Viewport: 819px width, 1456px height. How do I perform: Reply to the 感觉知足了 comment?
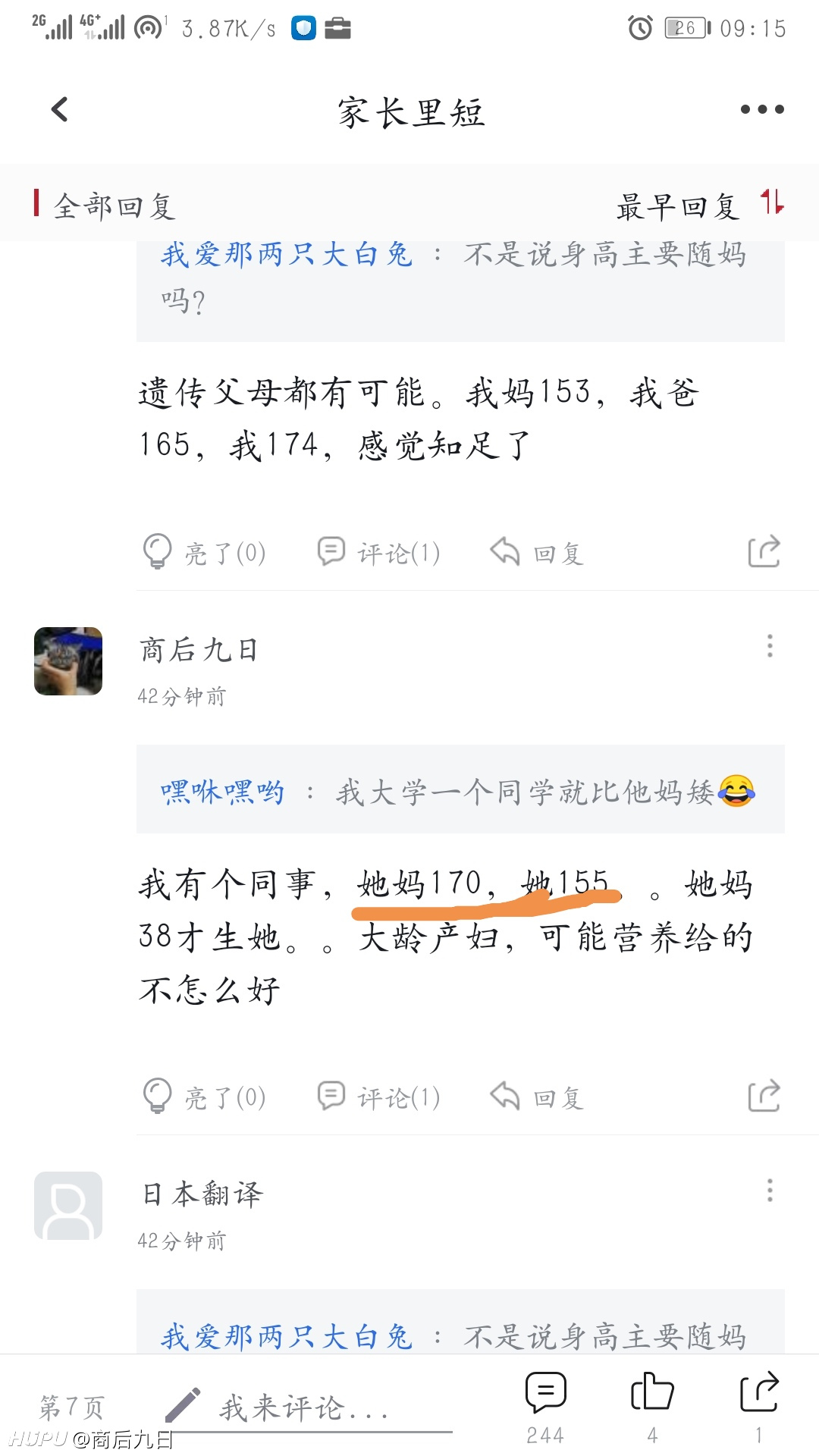tap(537, 553)
